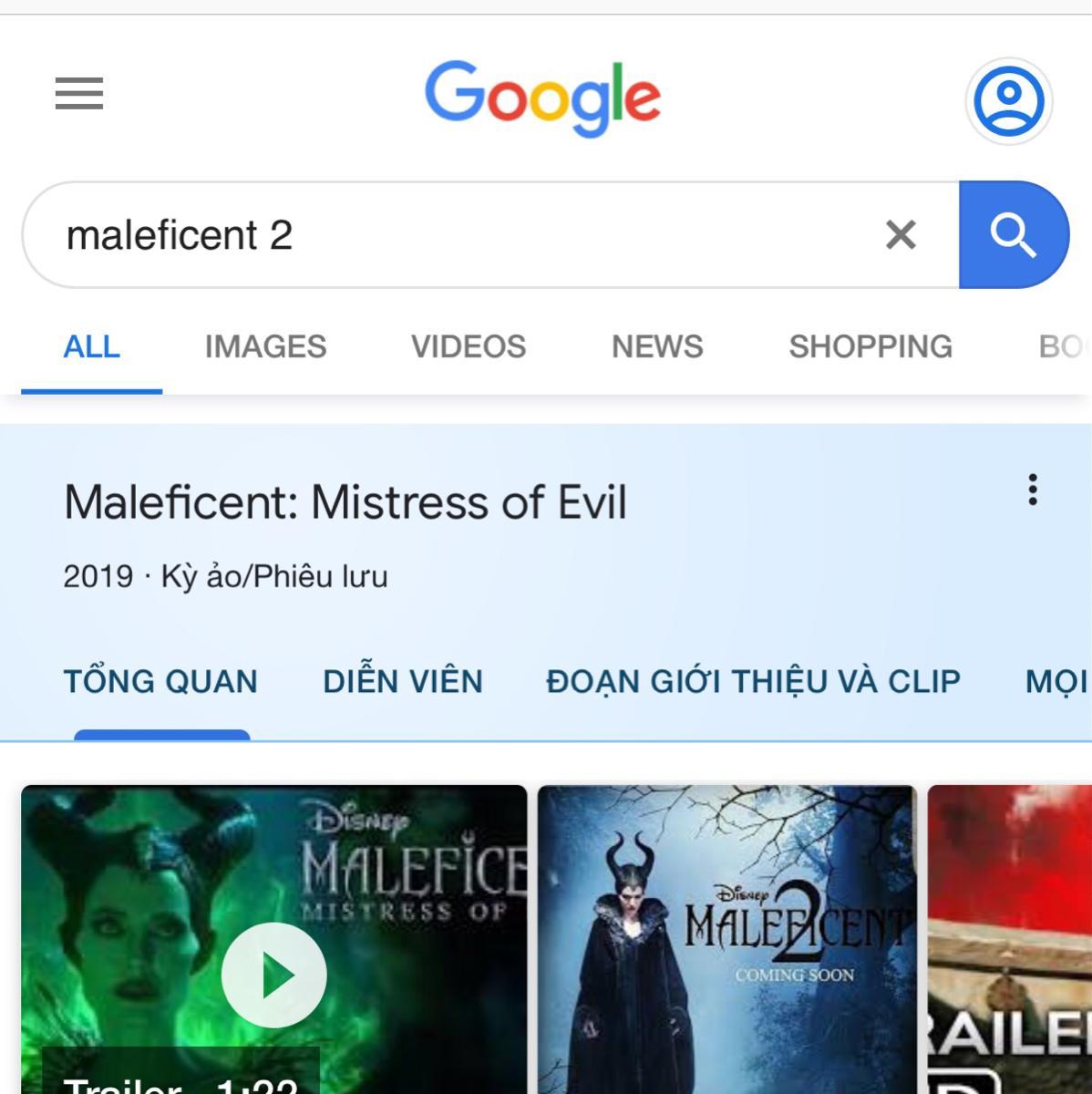The width and height of the screenshot is (1092, 1094).
Task: Open the account profile icon
Action: coord(1008,100)
